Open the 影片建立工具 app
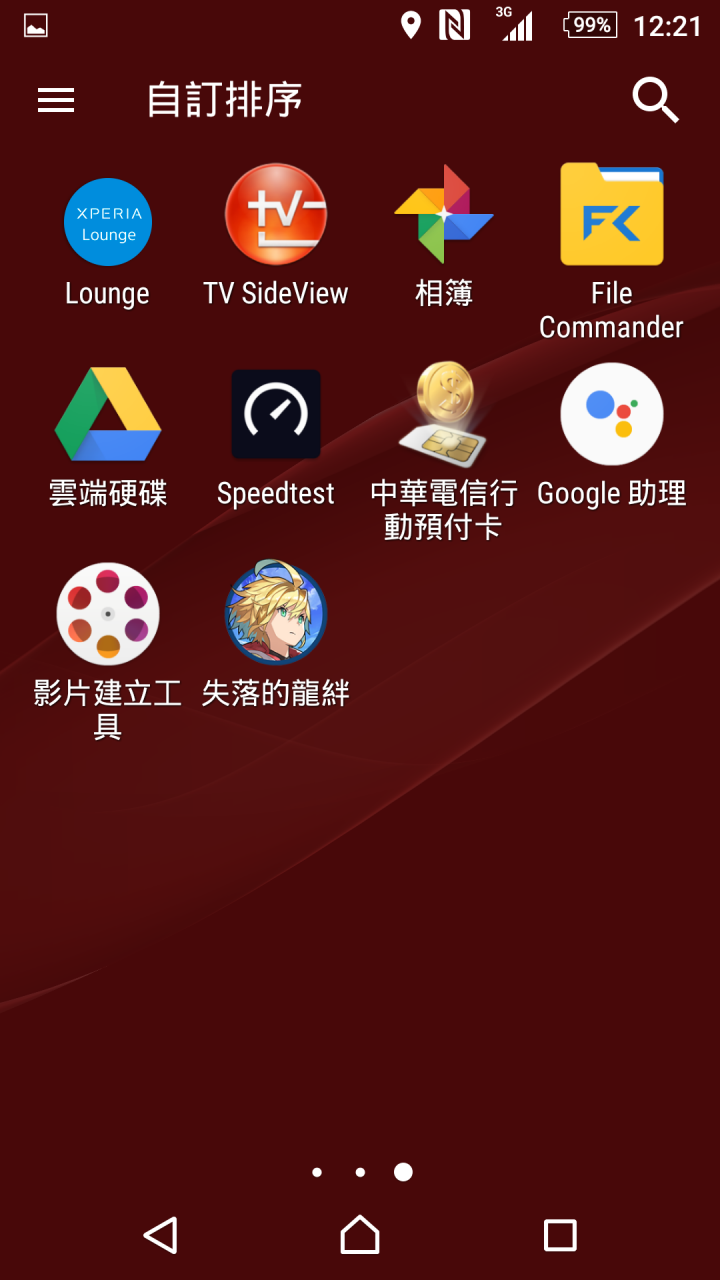Screen dimensions: 720x1280 108,613
